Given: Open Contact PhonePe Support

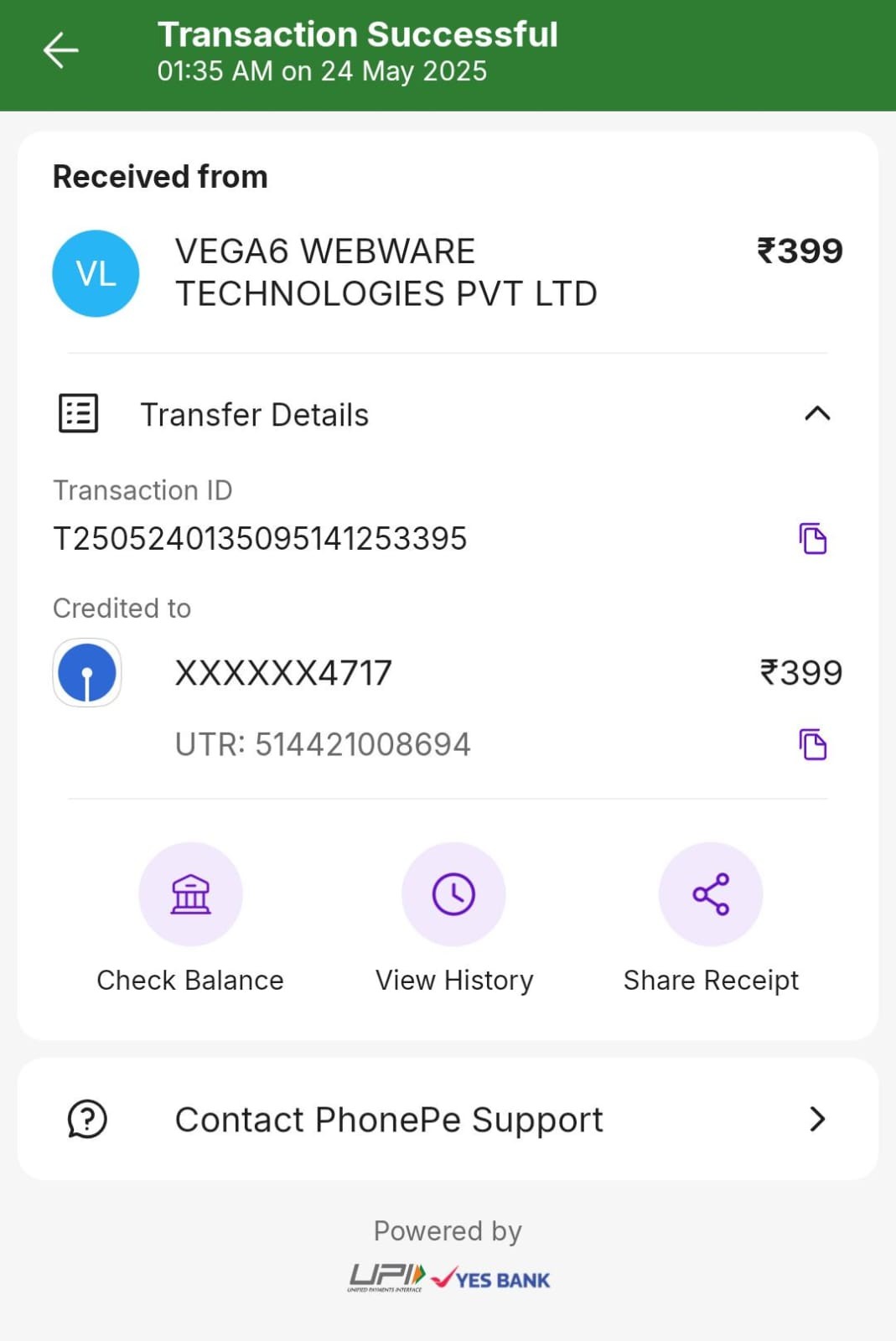Looking at the screenshot, I should coord(448,1119).
